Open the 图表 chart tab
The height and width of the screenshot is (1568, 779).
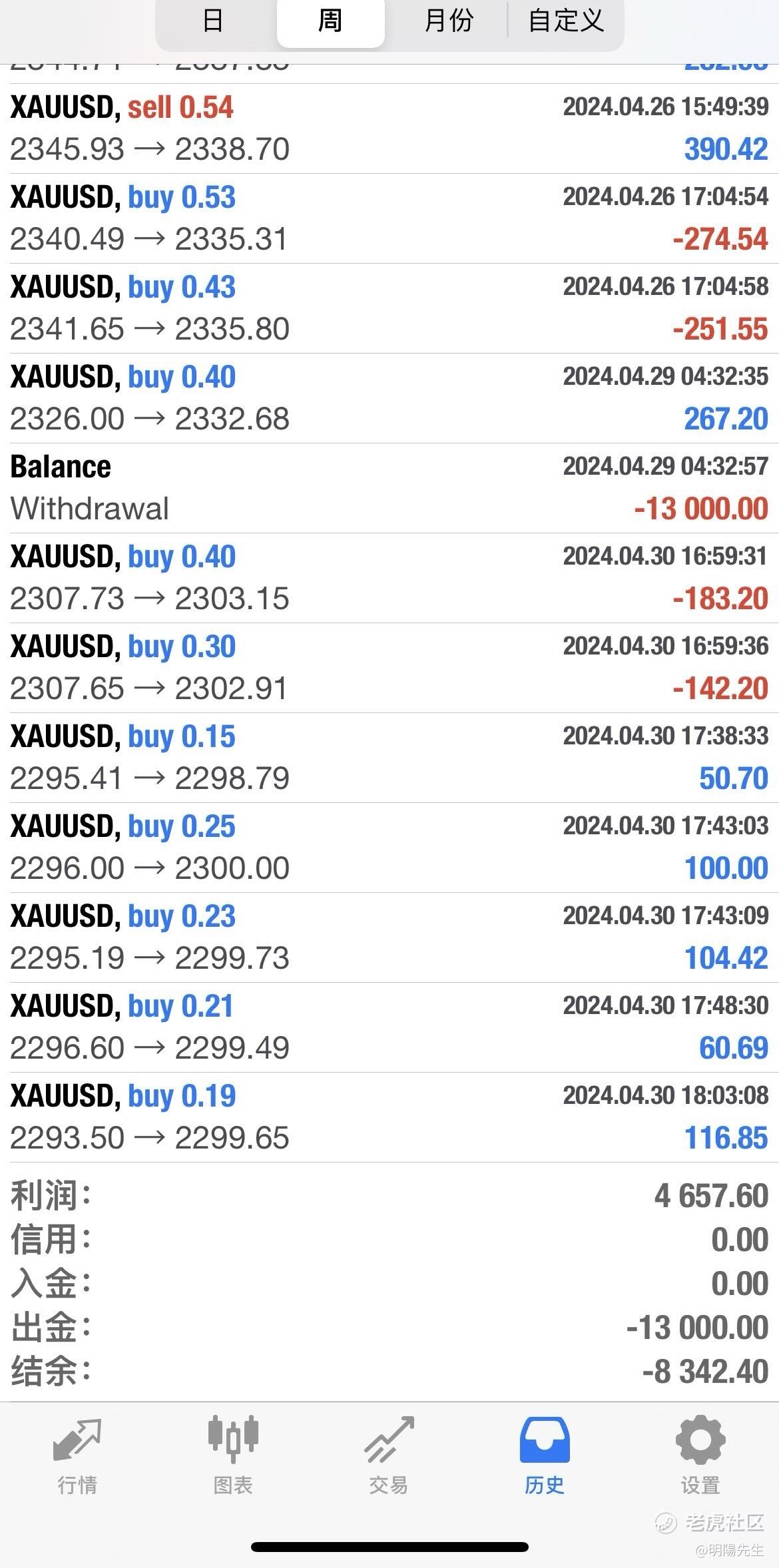233,1457
